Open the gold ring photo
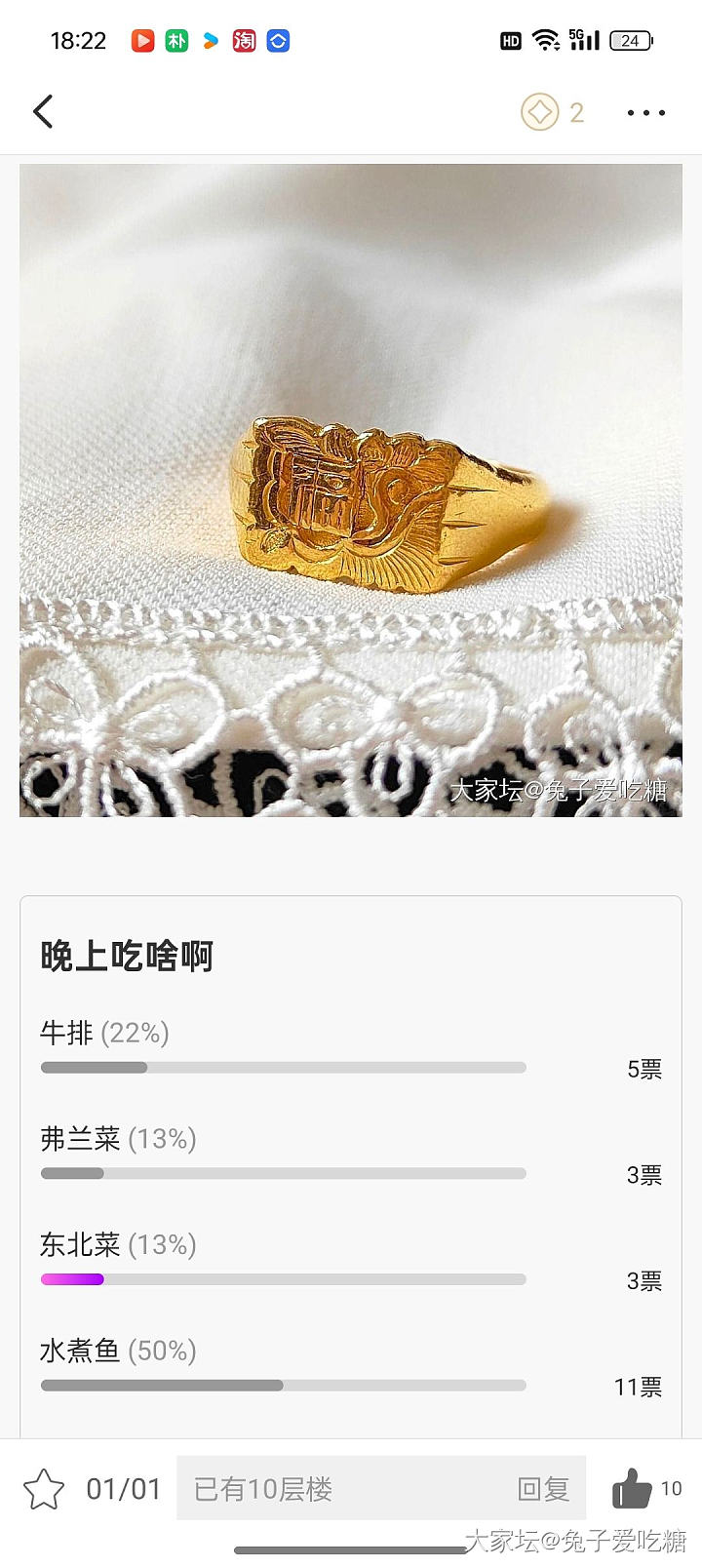The height and width of the screenshot is (1568, 702). (x=351, y=490)
